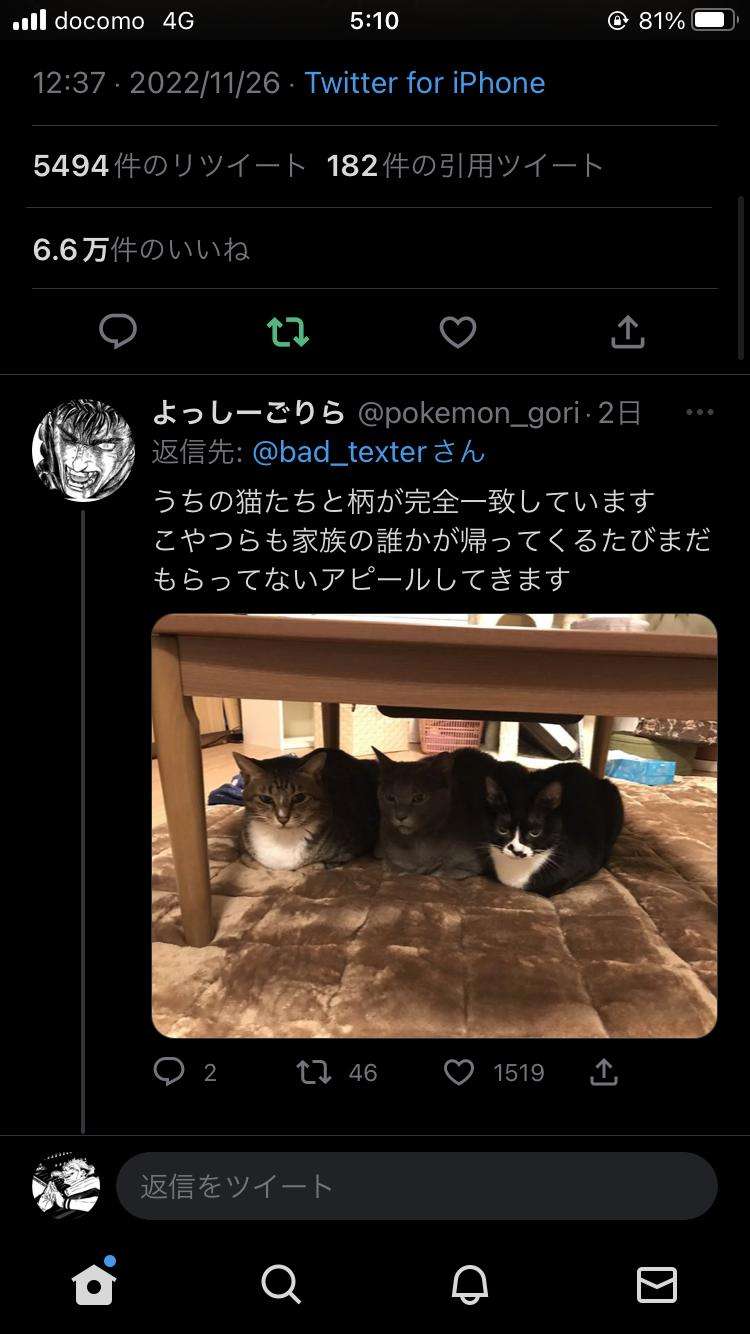Like よっしーごりら's reply with 1519 likes

[x=493, y=1072]
